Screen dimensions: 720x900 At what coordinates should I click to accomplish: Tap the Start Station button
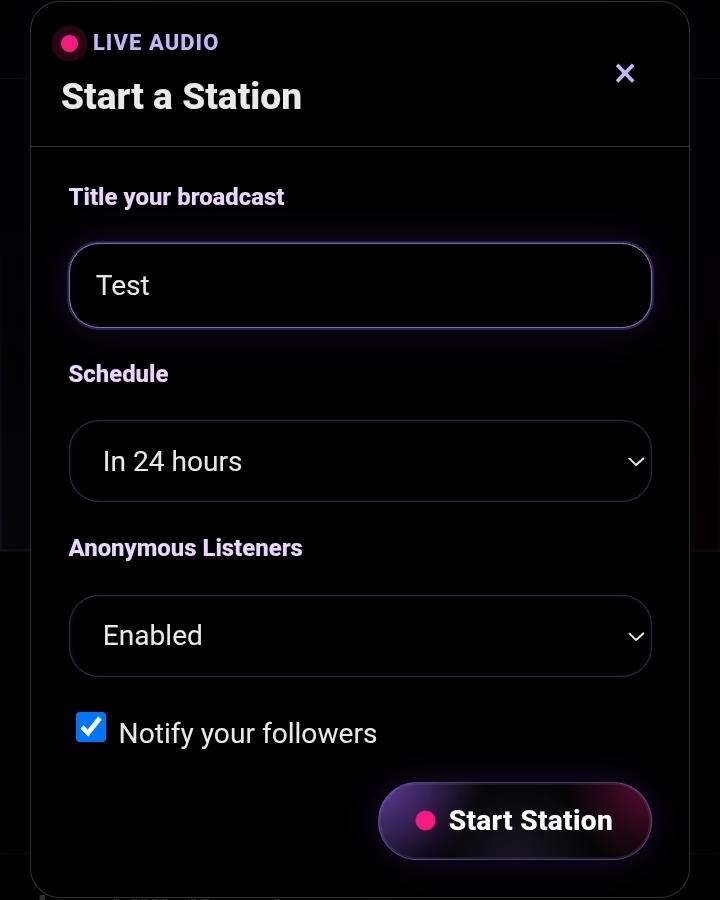click(x=514, y=820)
